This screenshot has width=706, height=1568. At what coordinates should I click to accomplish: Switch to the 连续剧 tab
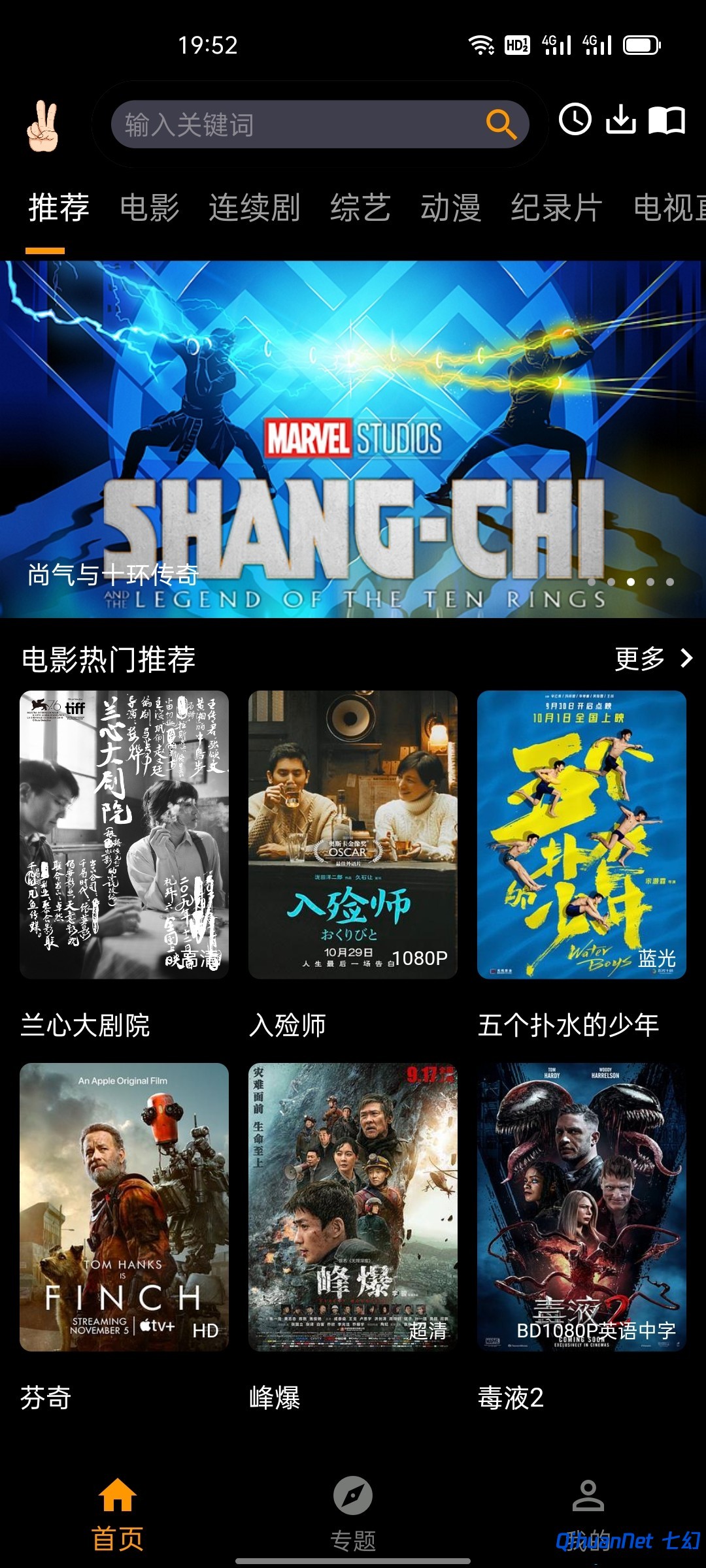point(254,208)
